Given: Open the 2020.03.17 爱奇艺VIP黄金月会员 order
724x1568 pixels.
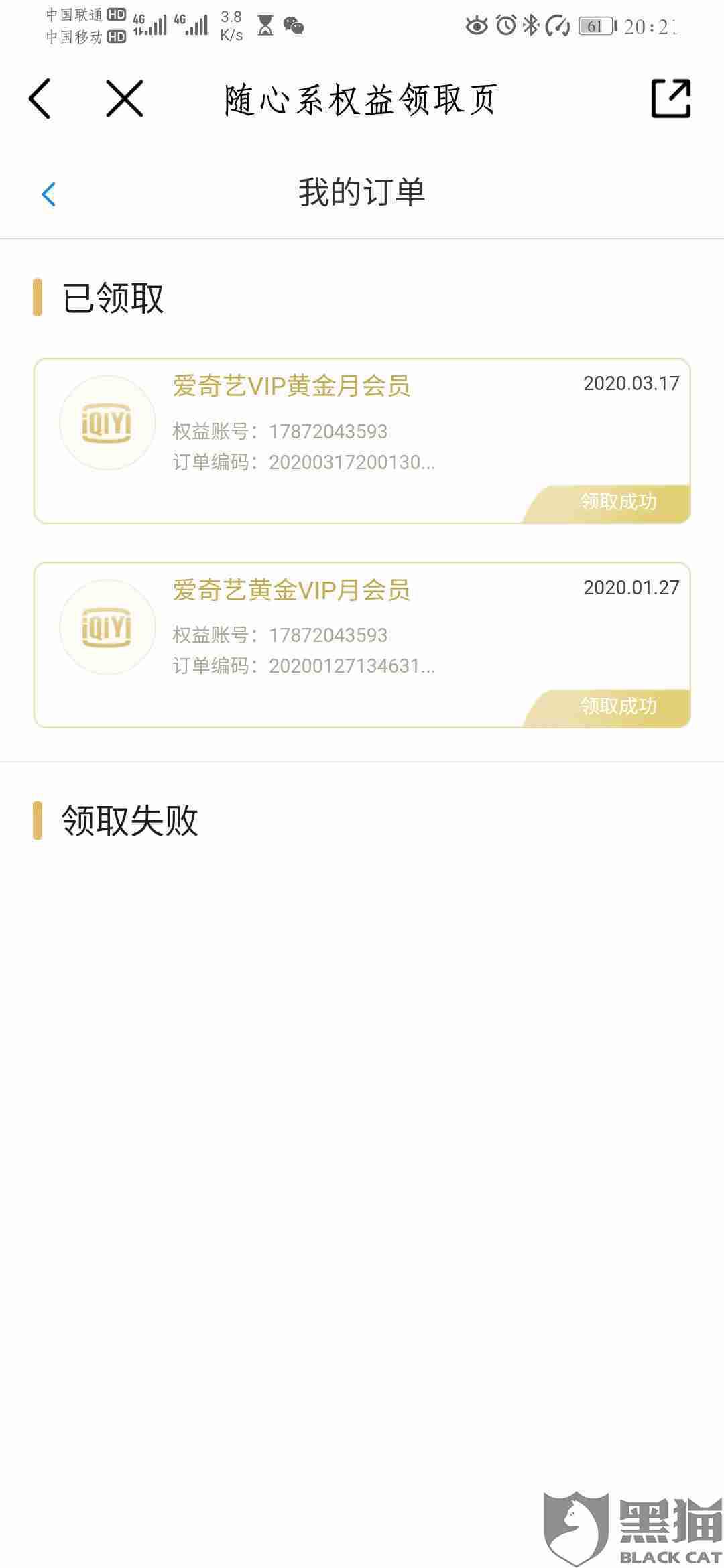Looking at the screenshot, I should point(362,441).
